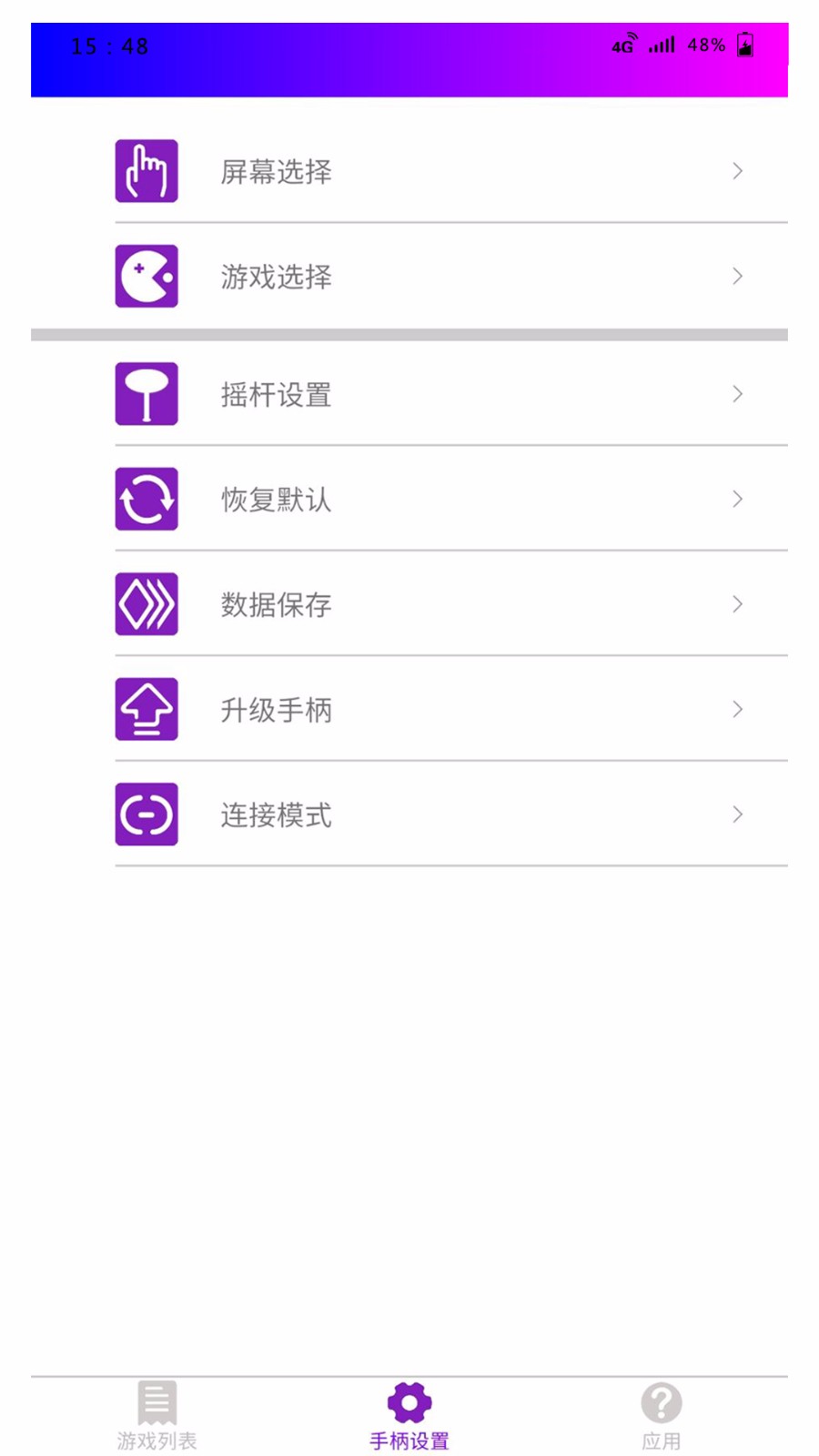This screenshot has height=1456, width=819.
Task: Select the game pac-man icon beside 游戏选择
Action: [146, 277]
